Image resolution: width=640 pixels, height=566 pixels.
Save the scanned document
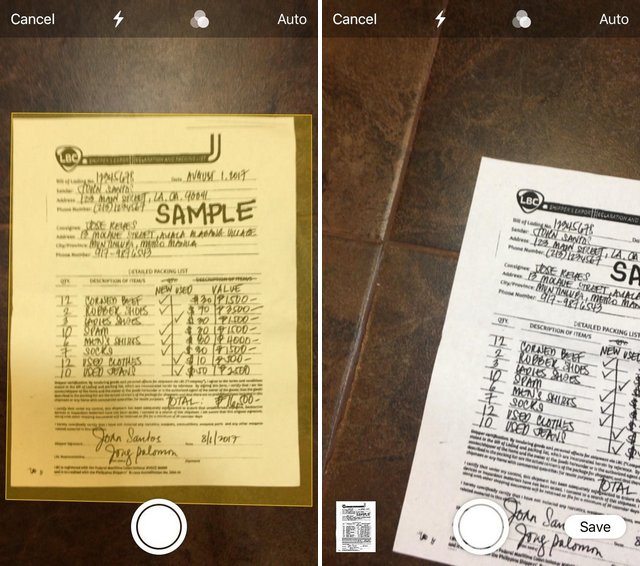point(594,526)
